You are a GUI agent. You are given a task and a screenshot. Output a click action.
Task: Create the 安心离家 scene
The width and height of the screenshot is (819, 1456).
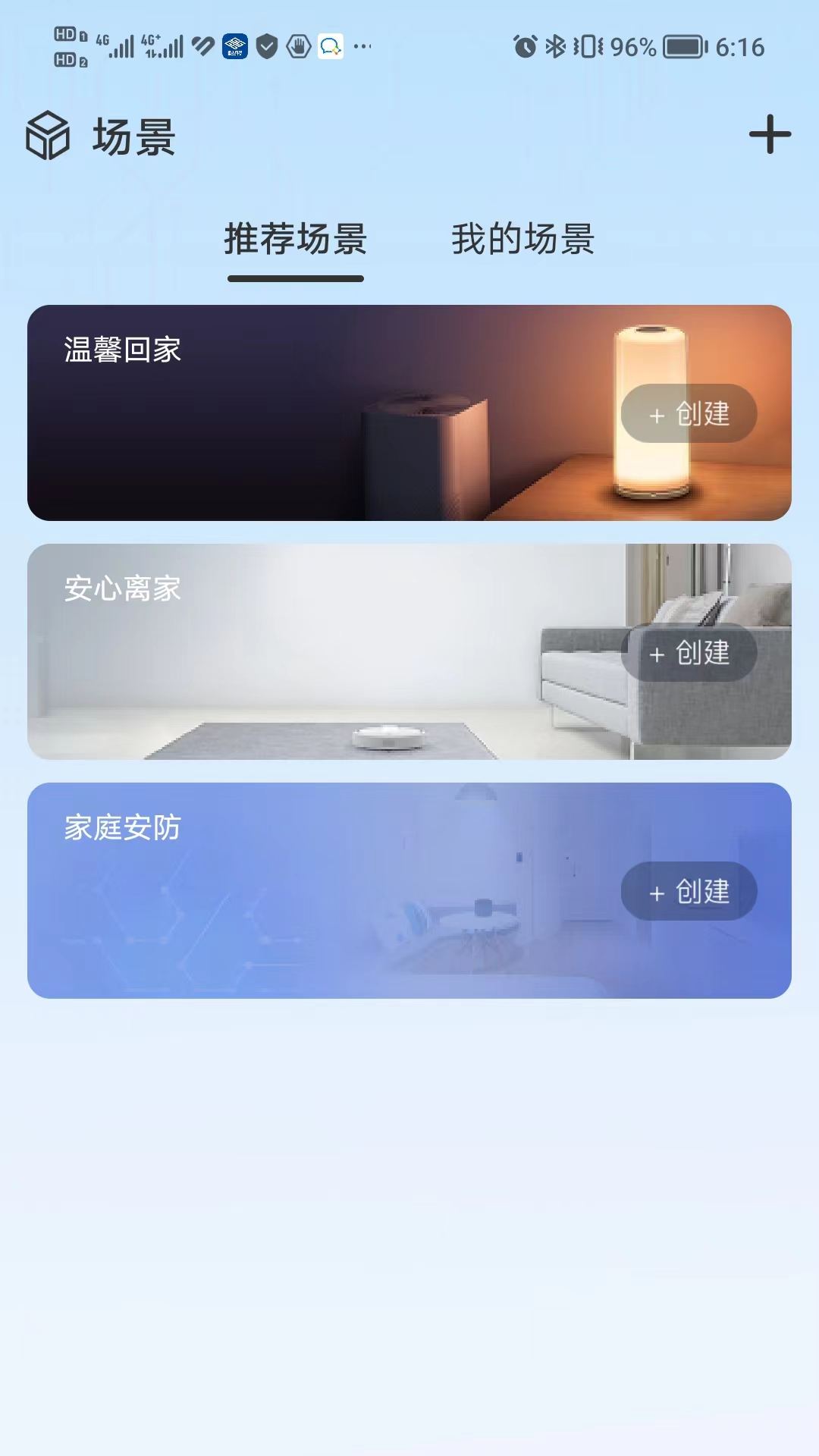(689, 653)
